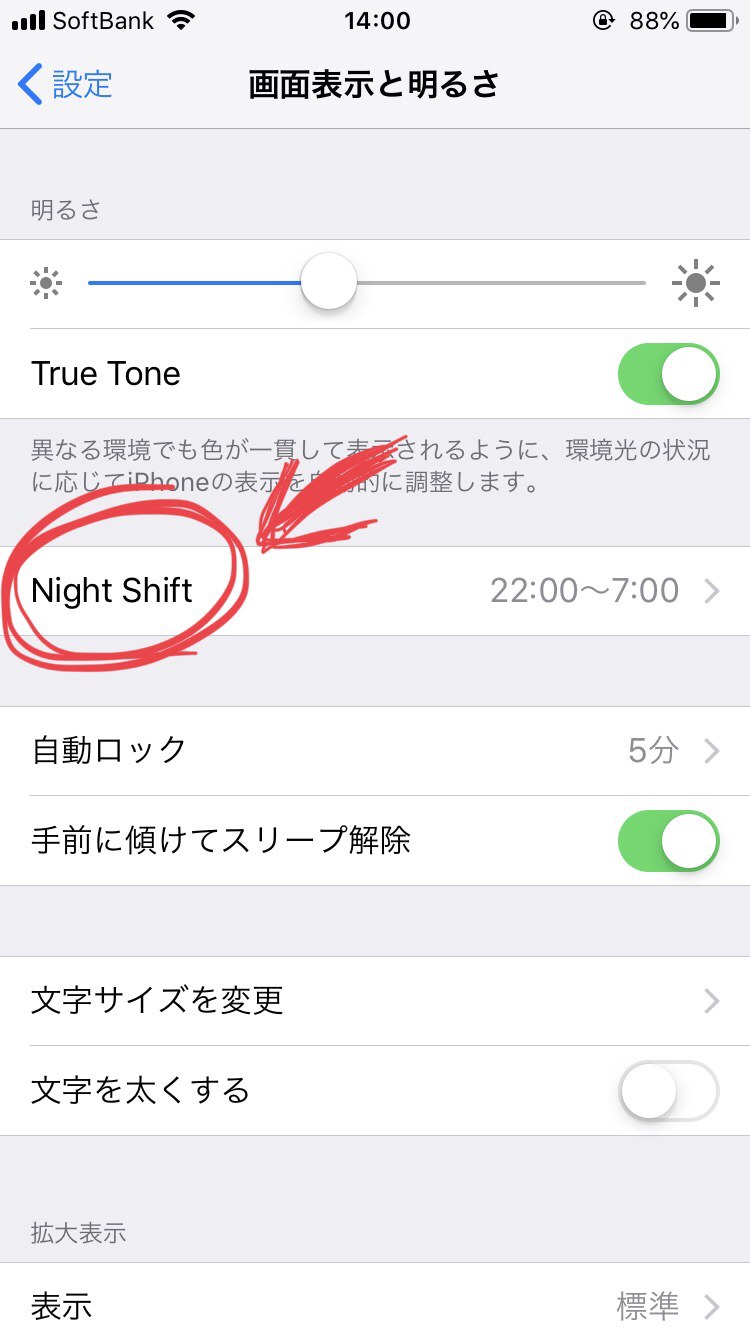Screen dimensions: 750x1334
Task: Tap the brightness slider knob
Action: (329, 283)
